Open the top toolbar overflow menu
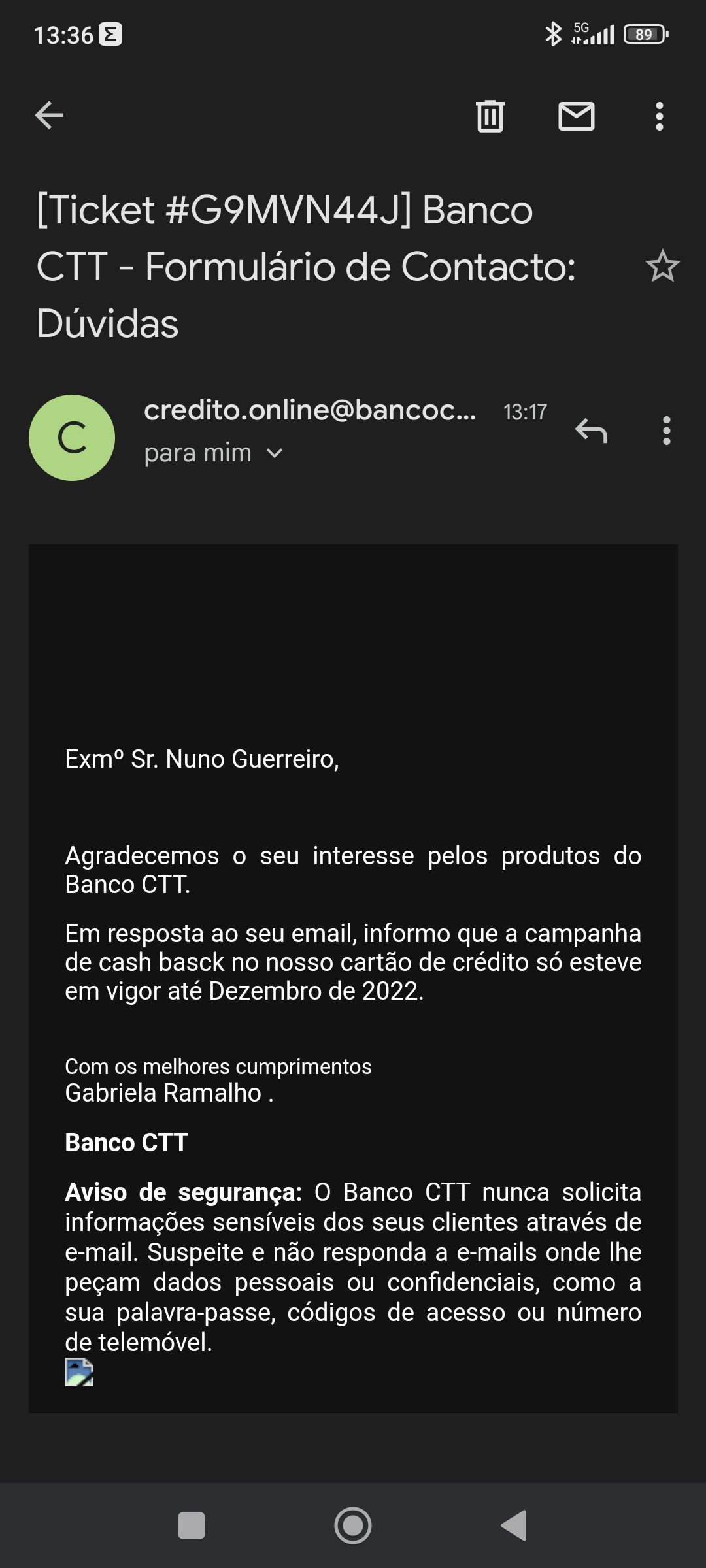Viewport: 706px width, 1568px height. tap(659, 116)
